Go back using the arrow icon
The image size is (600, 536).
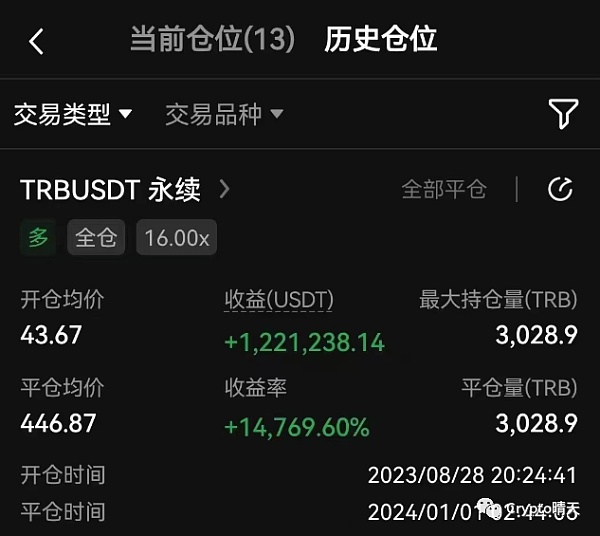(37, 41)
